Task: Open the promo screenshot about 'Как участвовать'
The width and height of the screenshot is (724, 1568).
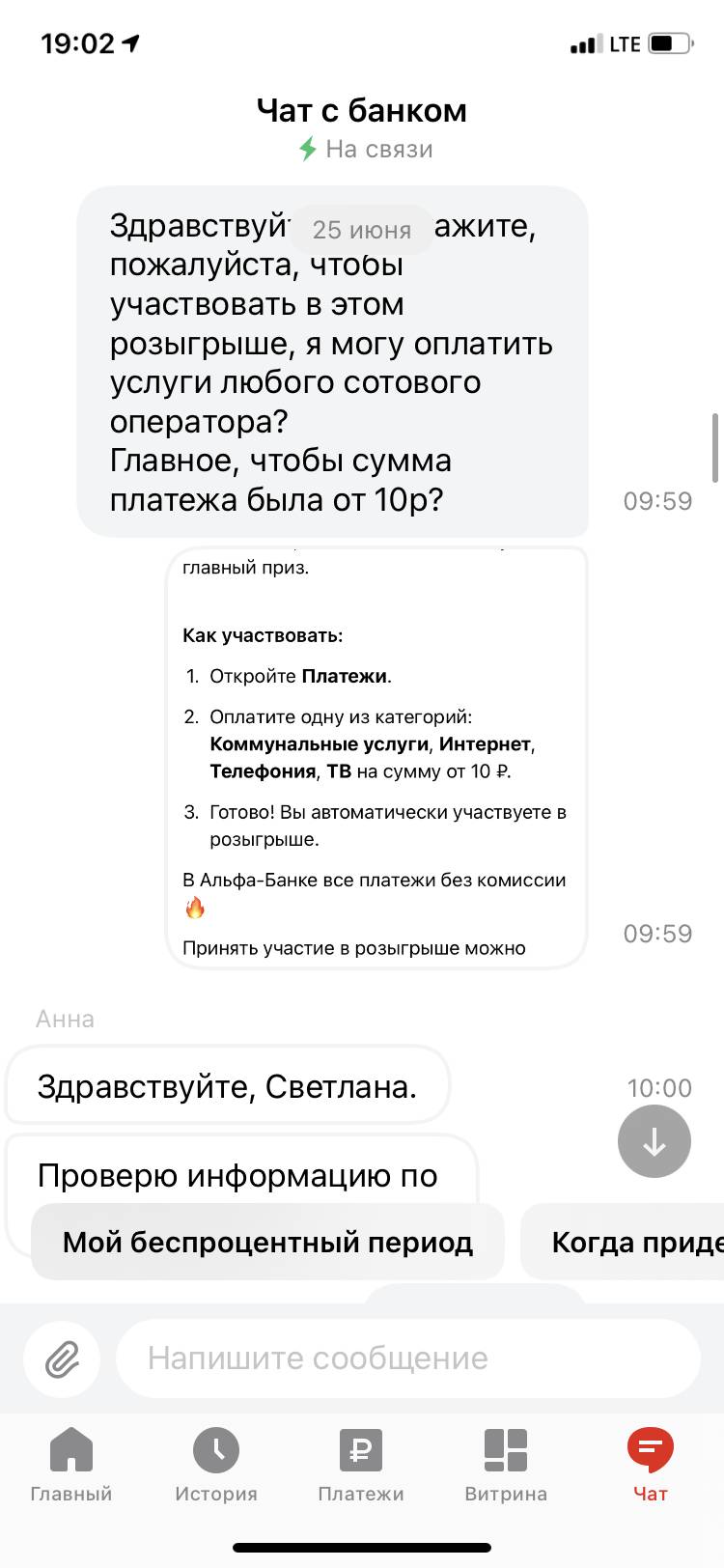Action: pos(376,758)
